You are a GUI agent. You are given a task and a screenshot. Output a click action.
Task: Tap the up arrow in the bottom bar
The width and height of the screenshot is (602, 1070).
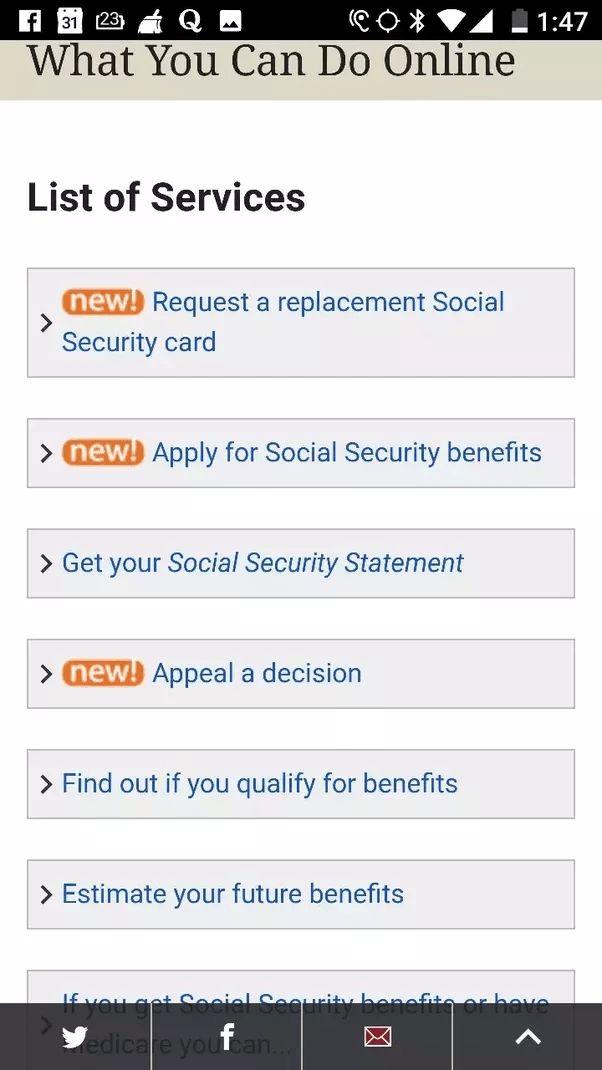(x=527, y=1037)
